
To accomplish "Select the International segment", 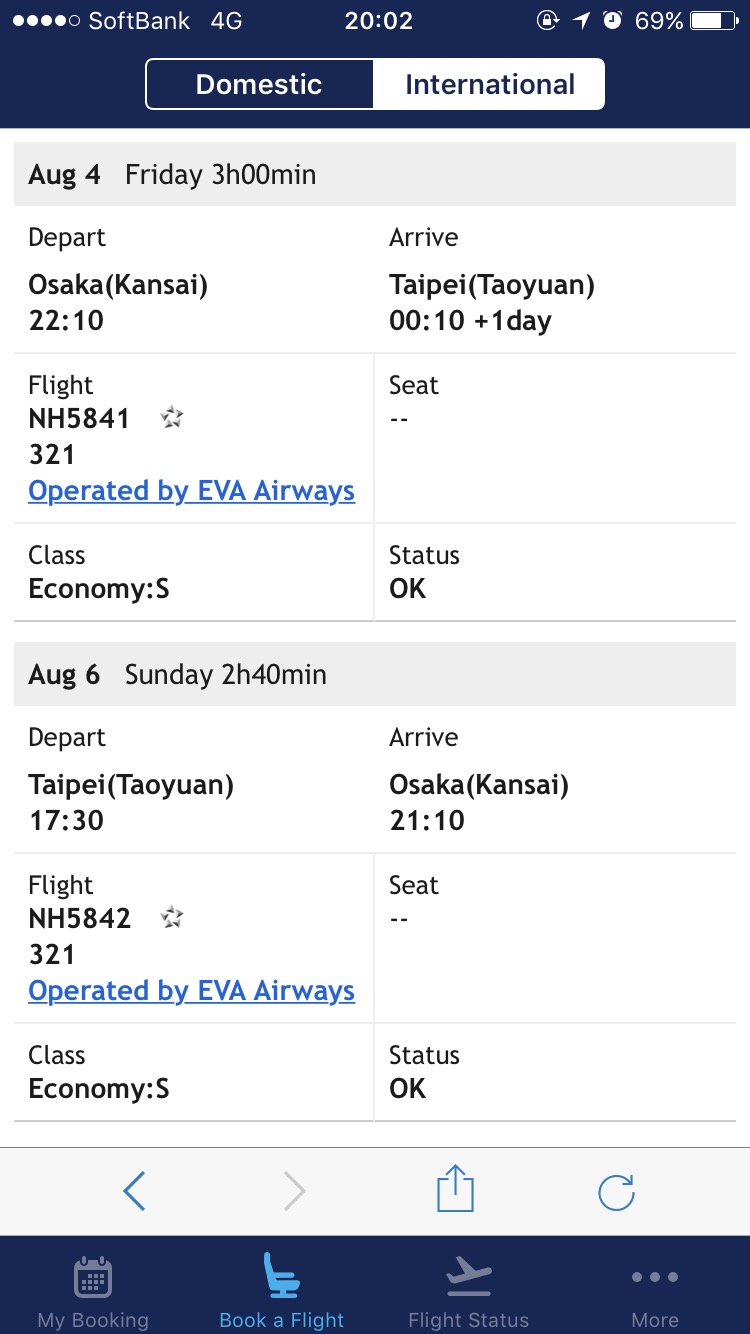I will tap(489, 84).
